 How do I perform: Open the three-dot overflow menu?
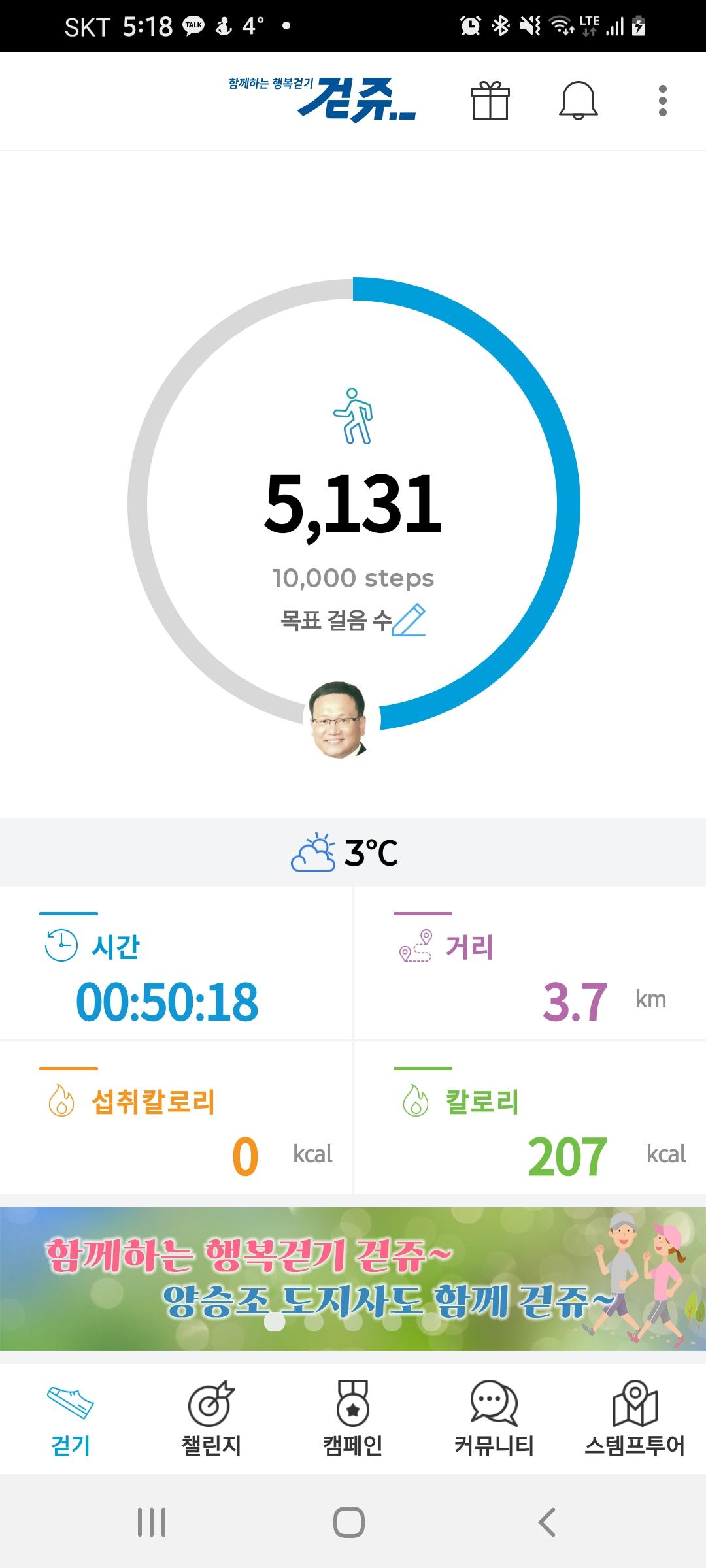point(662,101)
